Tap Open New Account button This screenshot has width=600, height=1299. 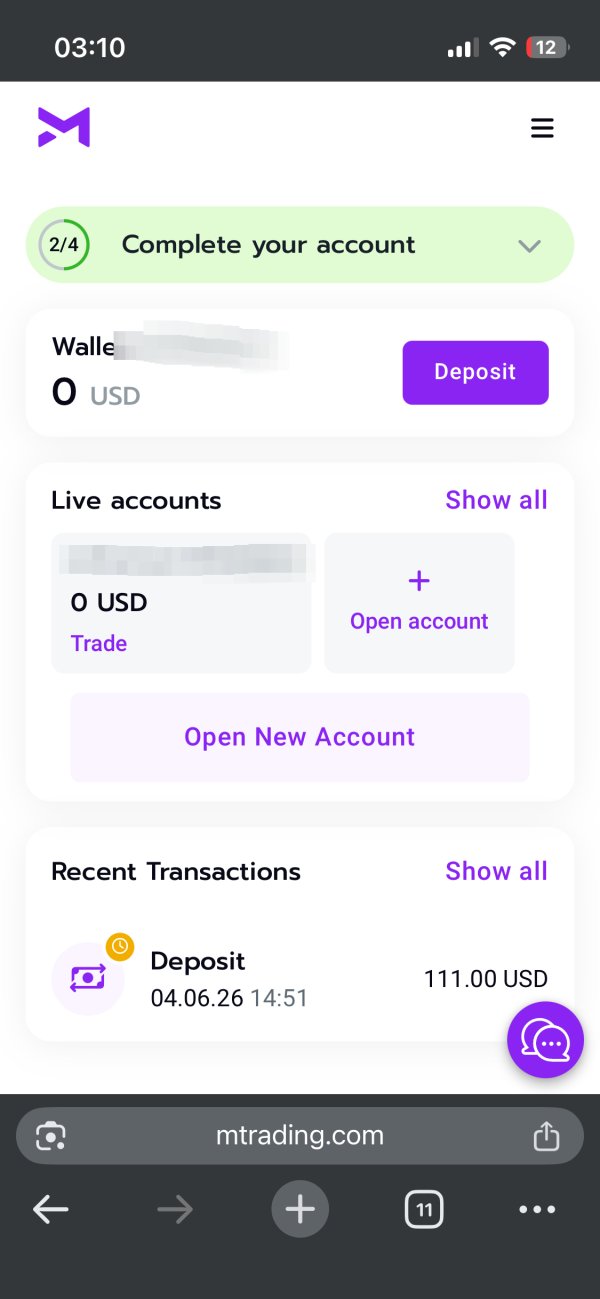coord(299,737)
